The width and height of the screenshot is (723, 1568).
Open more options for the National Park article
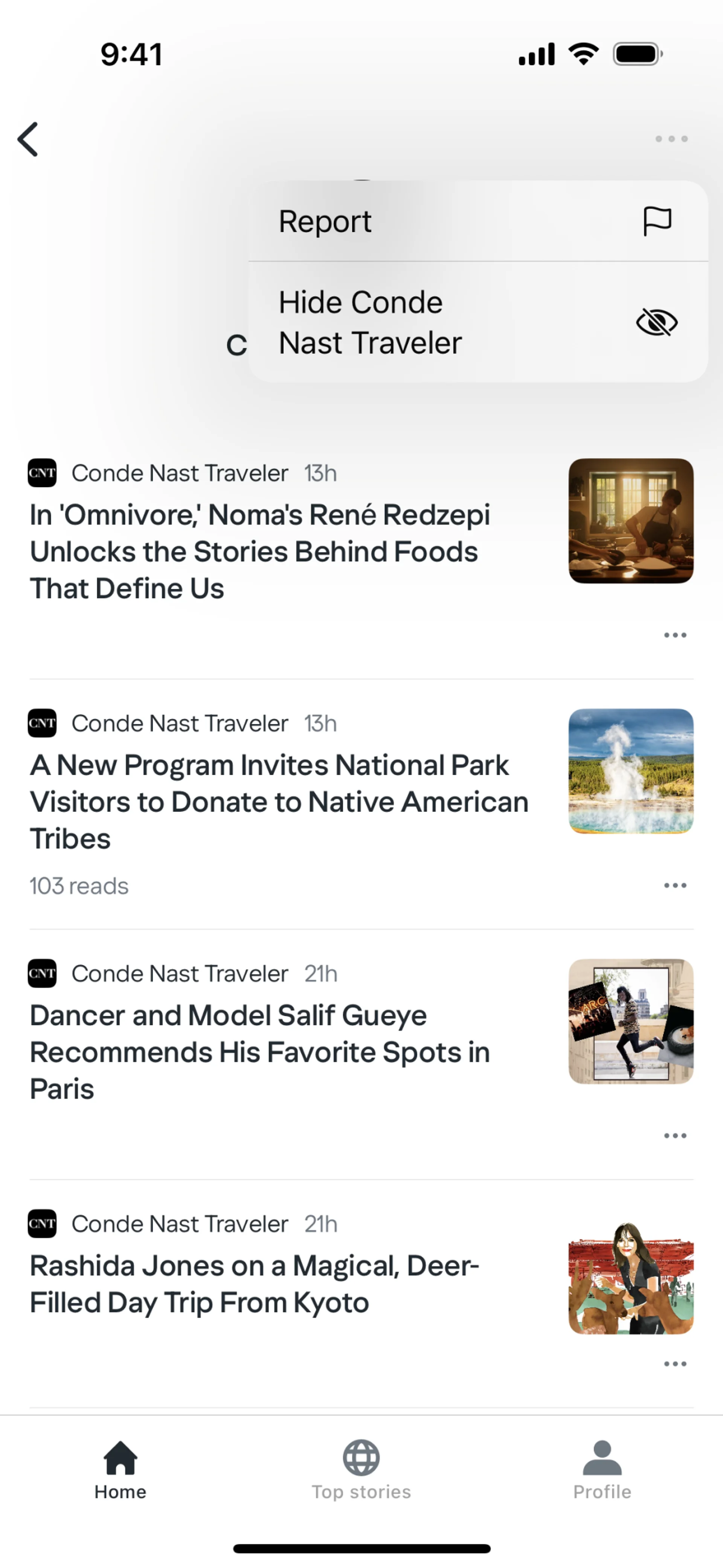coord(675,886)
